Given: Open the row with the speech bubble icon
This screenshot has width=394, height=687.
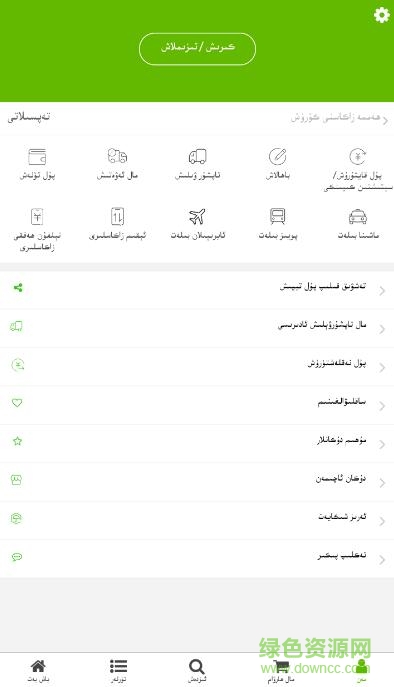Looking at the screenshot, I should point(197,558).
